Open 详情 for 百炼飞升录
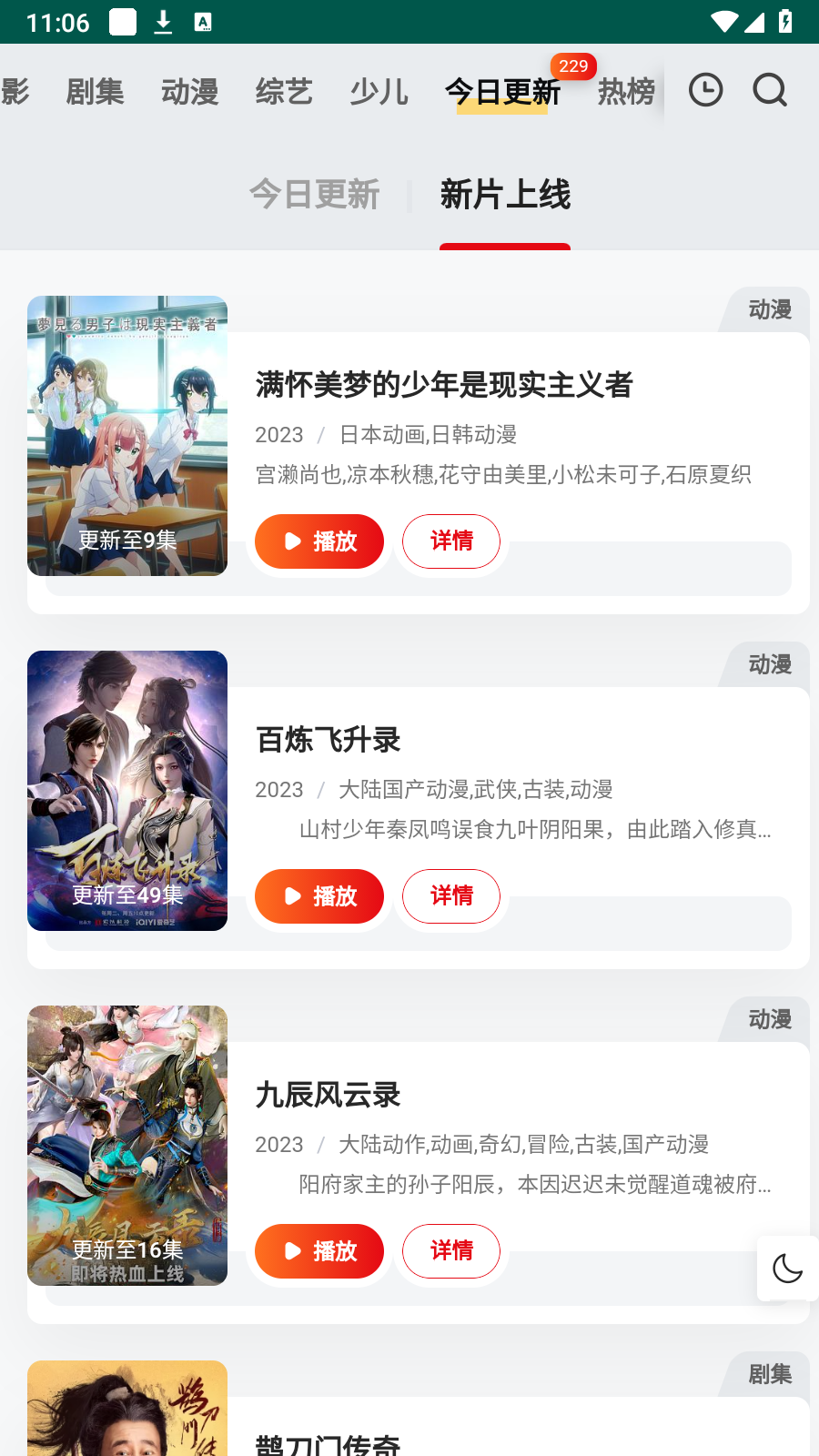 click(451, 896)
